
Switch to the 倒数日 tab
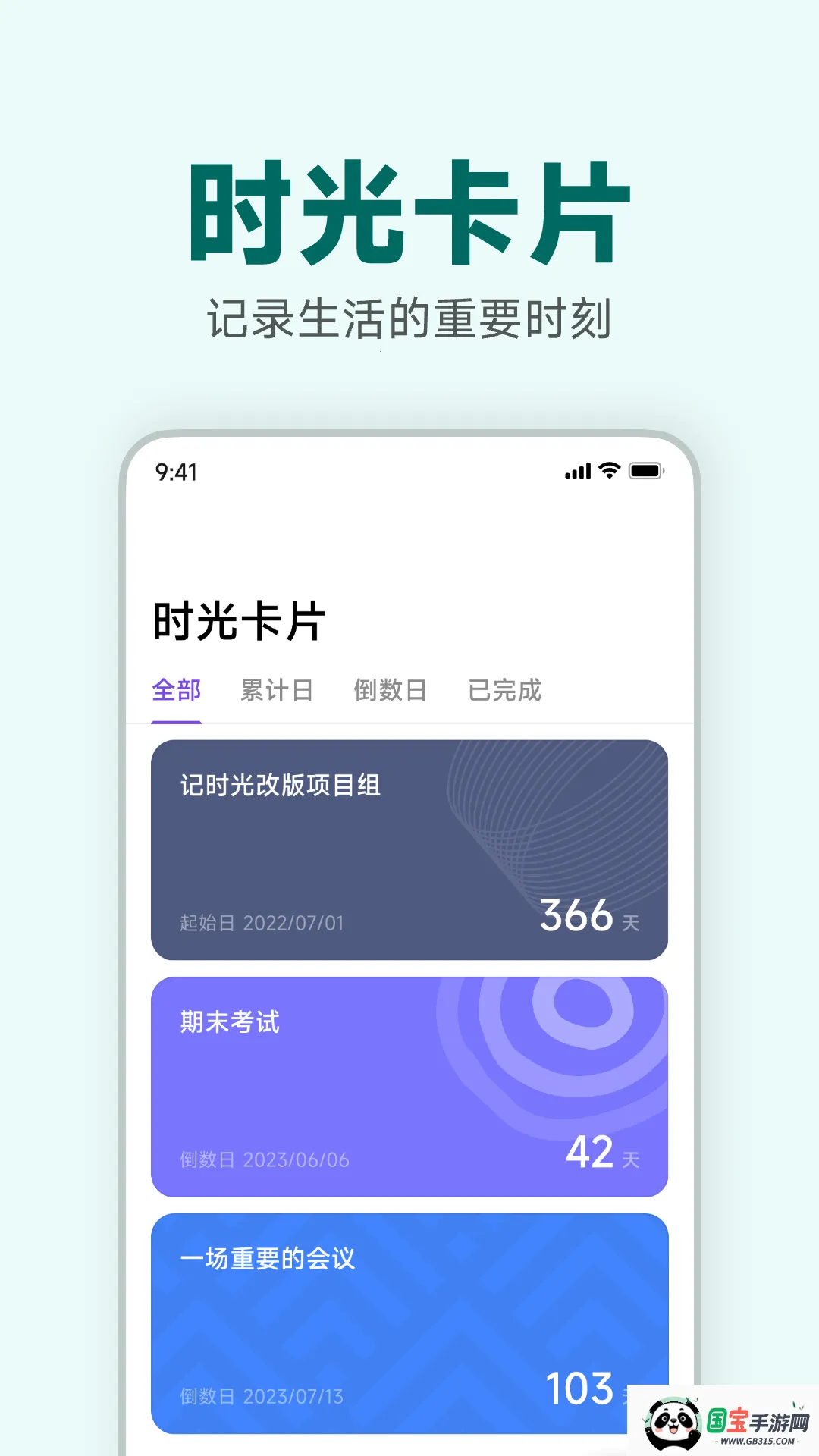point(391,690)
